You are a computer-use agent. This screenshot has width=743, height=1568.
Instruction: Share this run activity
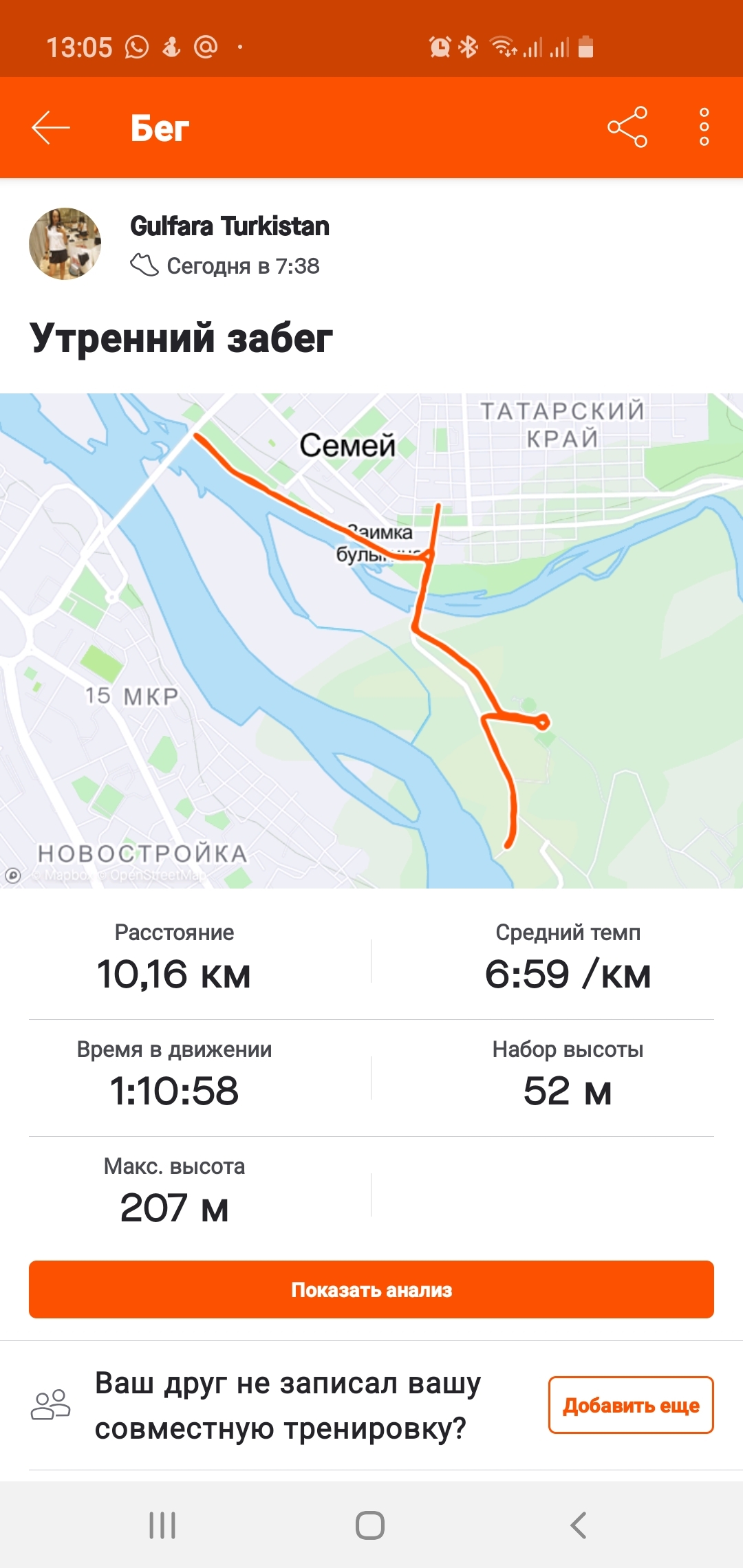point(627,127)
